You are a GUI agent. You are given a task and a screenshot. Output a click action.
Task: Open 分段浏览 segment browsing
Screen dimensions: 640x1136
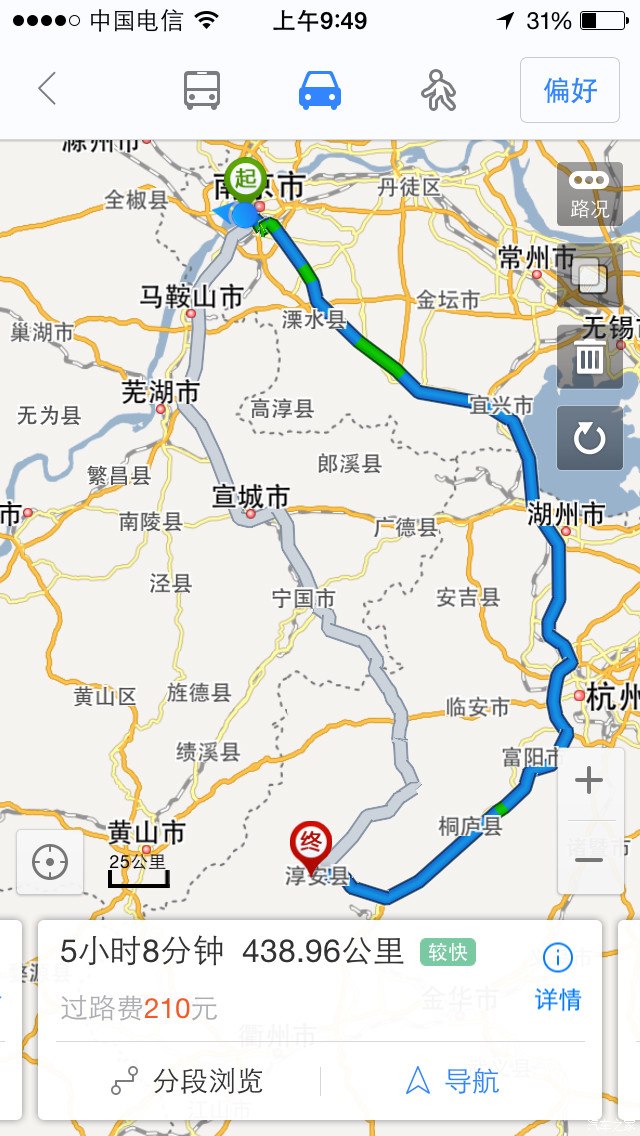pos(188,1081)
